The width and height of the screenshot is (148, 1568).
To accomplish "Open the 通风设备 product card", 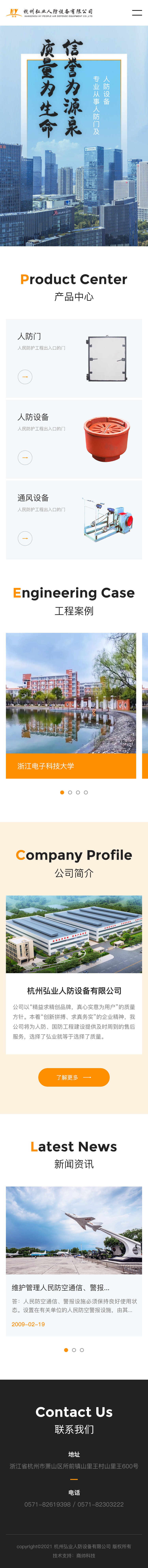I will pos(74,519).
